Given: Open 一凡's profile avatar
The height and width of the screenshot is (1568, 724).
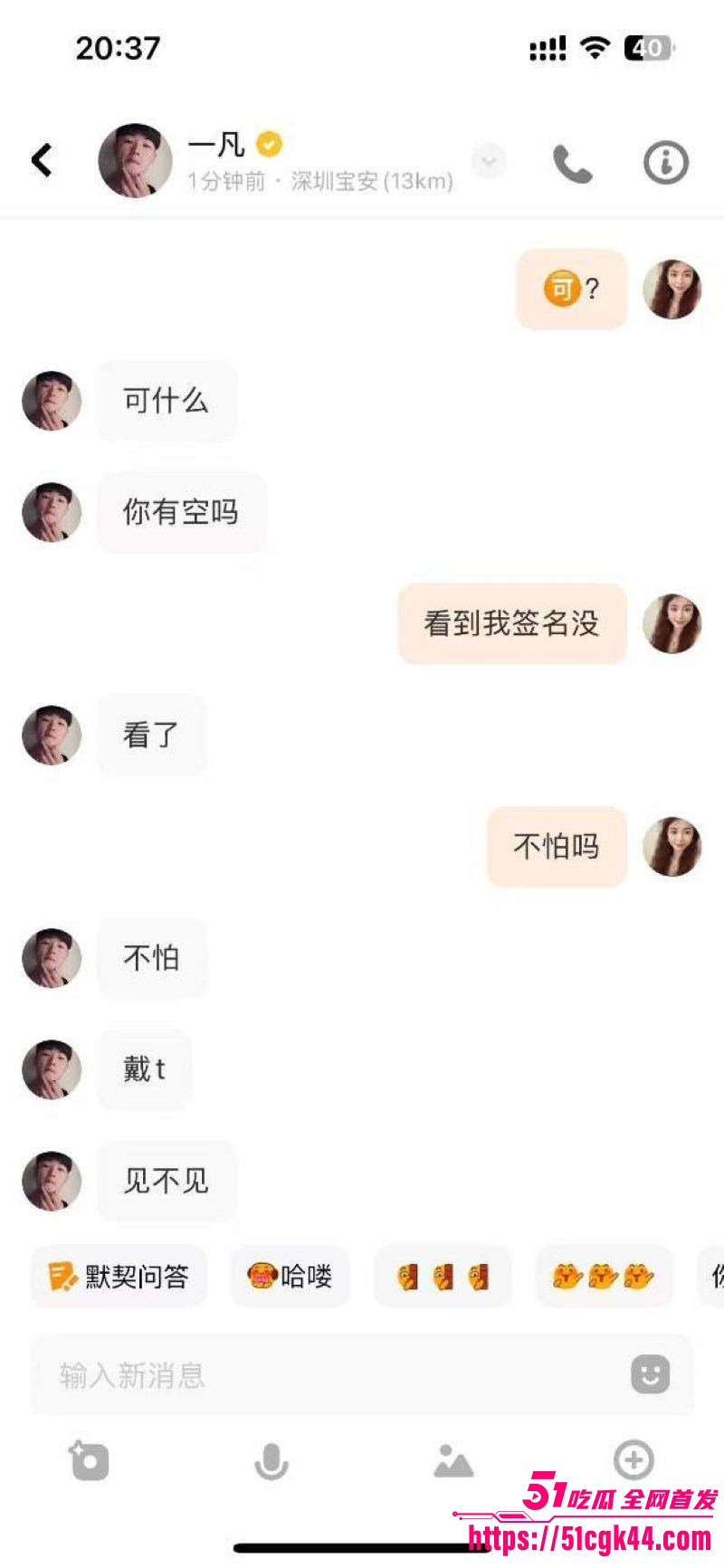Looking at the screenshot, I should (x=134, y=161).
